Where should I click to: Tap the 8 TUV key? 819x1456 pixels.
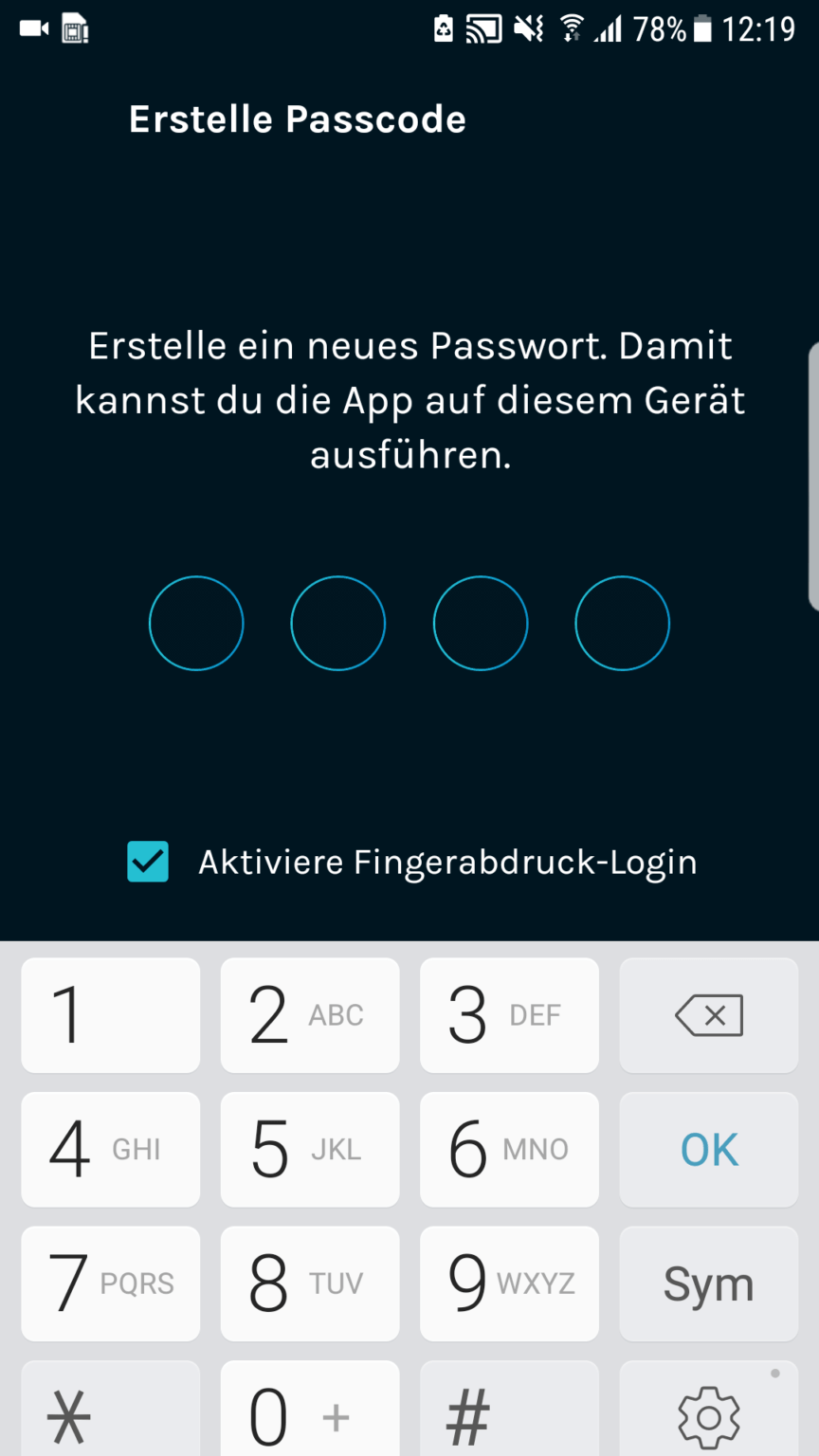(x=310, y=1283)
